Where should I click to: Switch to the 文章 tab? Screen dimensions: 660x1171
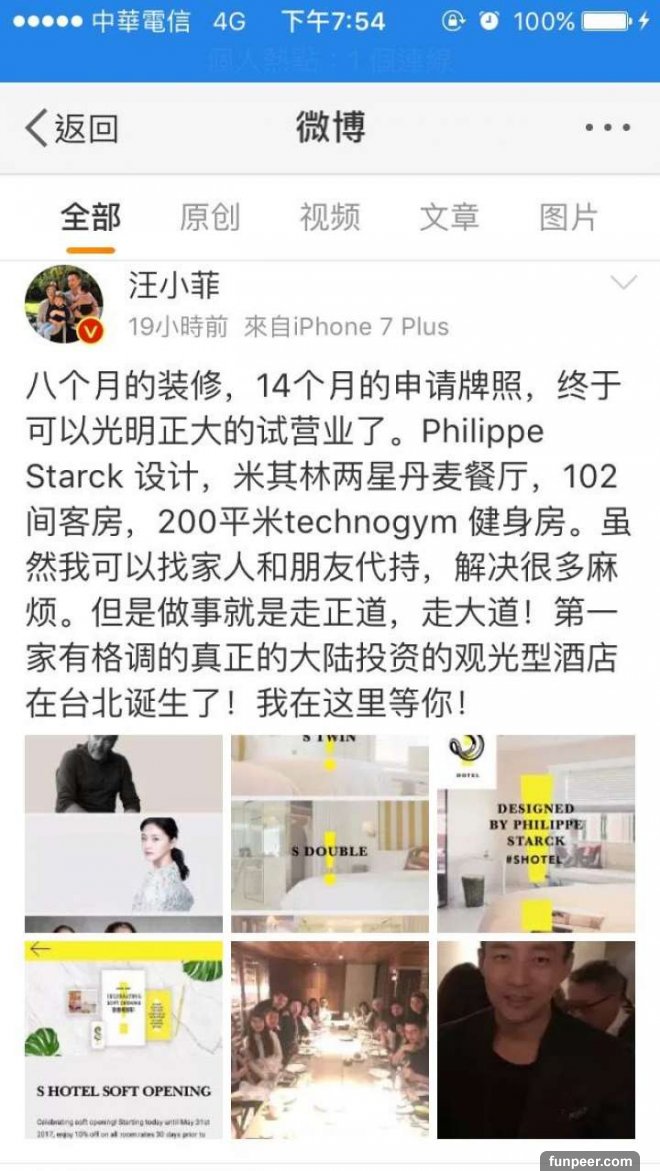[x=449, y=217]
